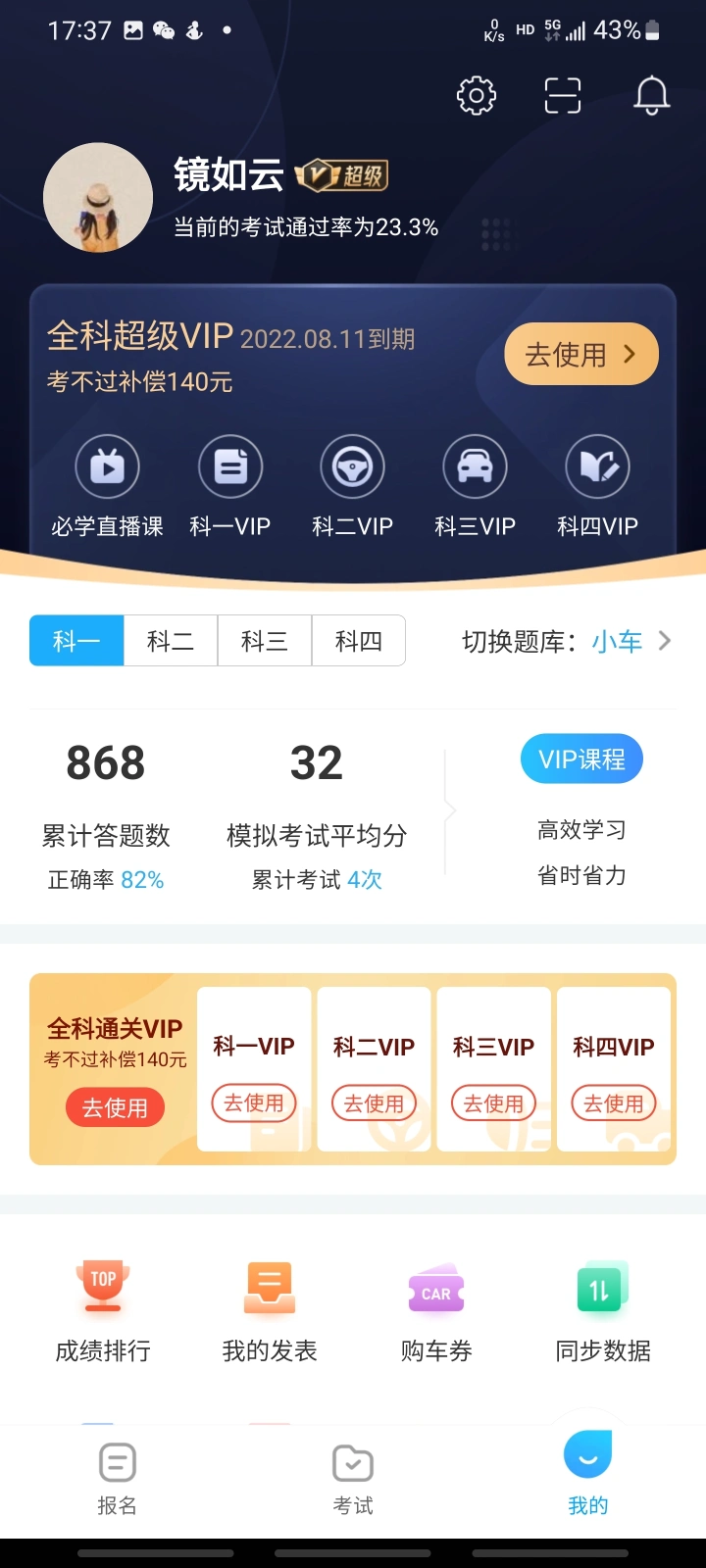Viewport: 706px width, 1568px height.
Task: Open the settings gear icon
Action: (x=477, y=95)
